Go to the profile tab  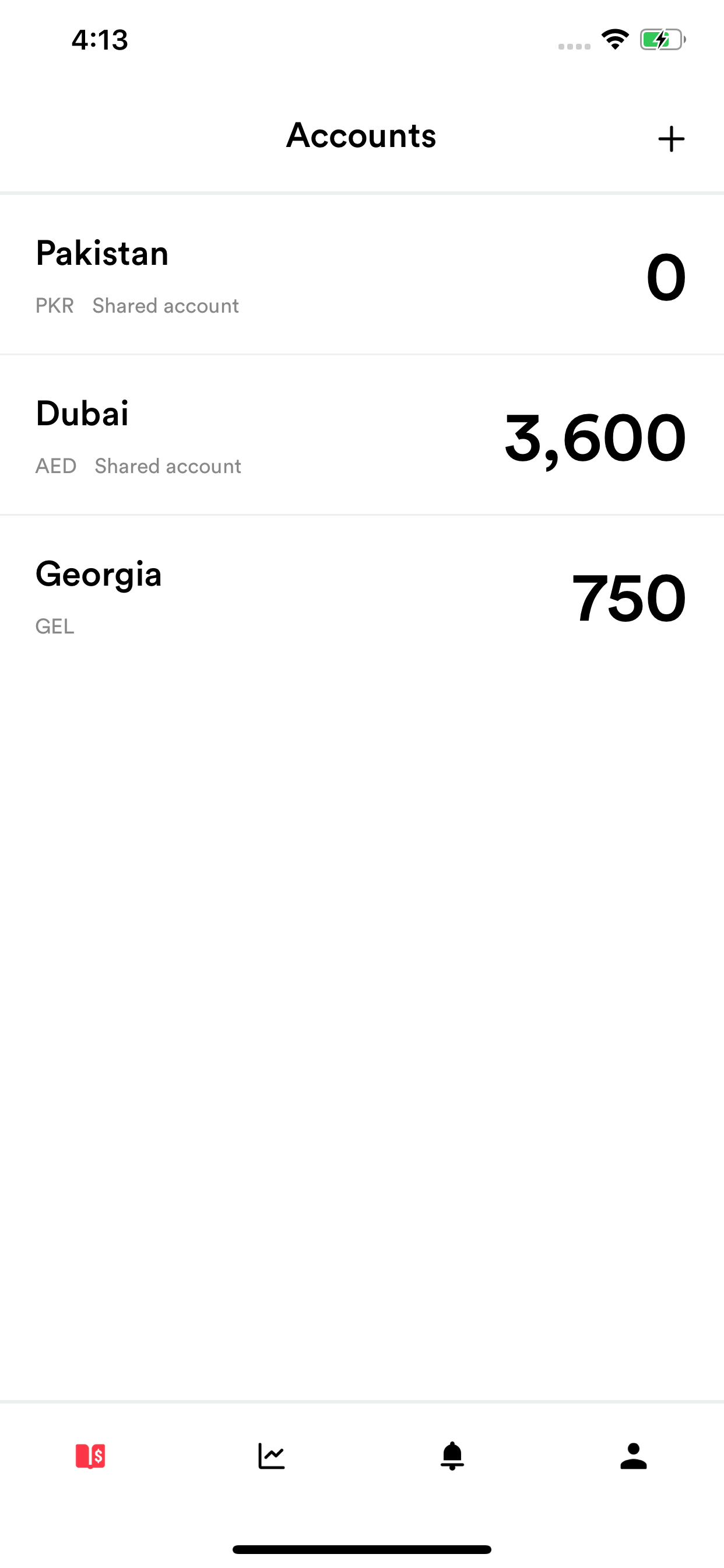tap(633, 1456)
